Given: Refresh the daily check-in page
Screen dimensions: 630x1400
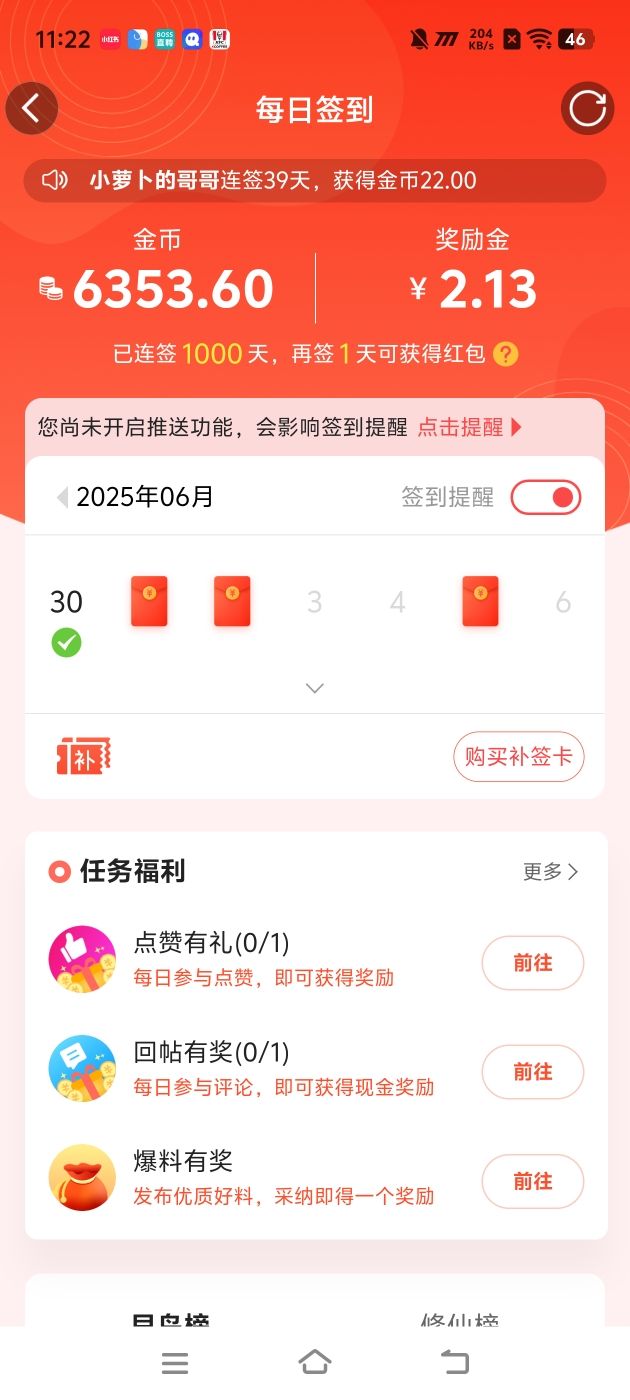Looking at the screenshot, I should point(587,108).
